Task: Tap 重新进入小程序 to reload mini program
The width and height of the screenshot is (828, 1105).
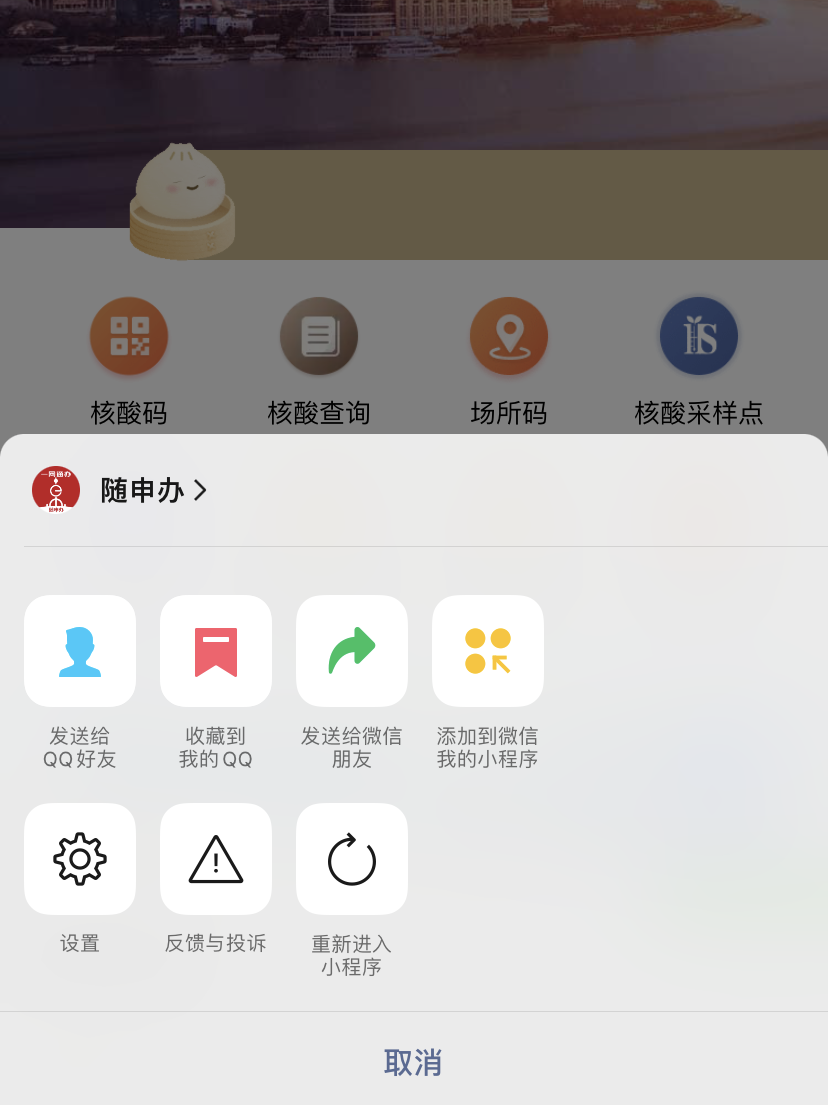Action: coord(352,859)
